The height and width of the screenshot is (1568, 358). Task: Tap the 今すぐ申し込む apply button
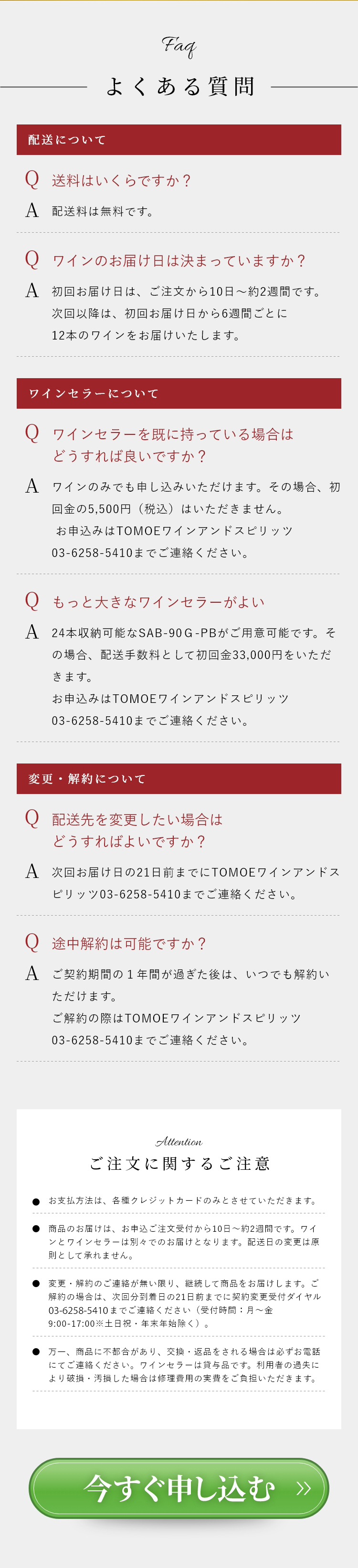tap(179, 1488)
